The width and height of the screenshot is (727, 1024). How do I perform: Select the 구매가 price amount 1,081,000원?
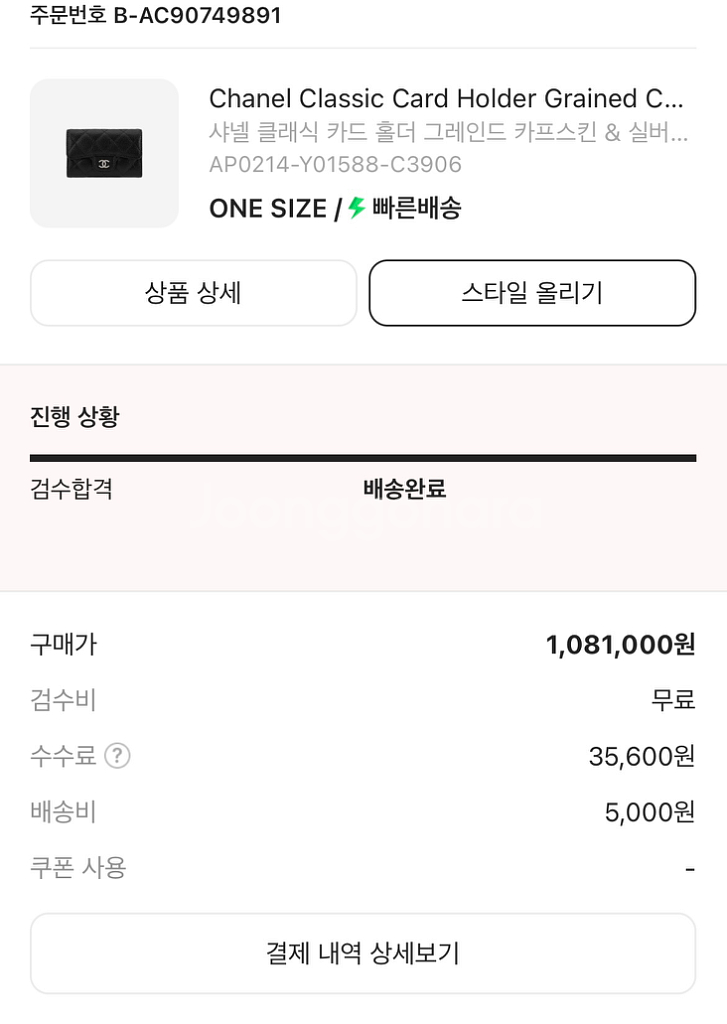tap(620, 645)
